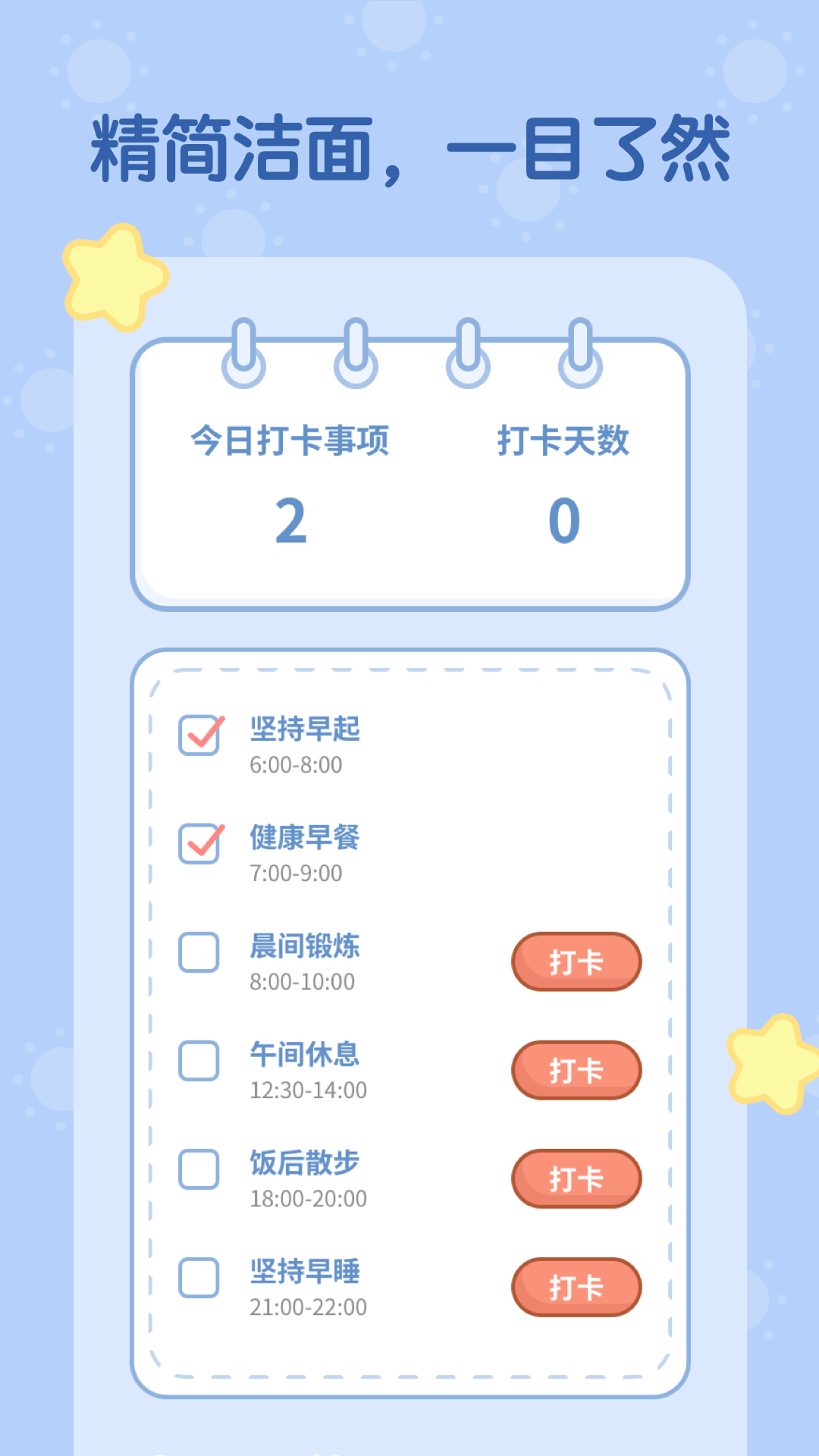Tap the 打卡 button for 午间休息
The width and height of the screenshot is (819, 1456).
(576, 1070)
